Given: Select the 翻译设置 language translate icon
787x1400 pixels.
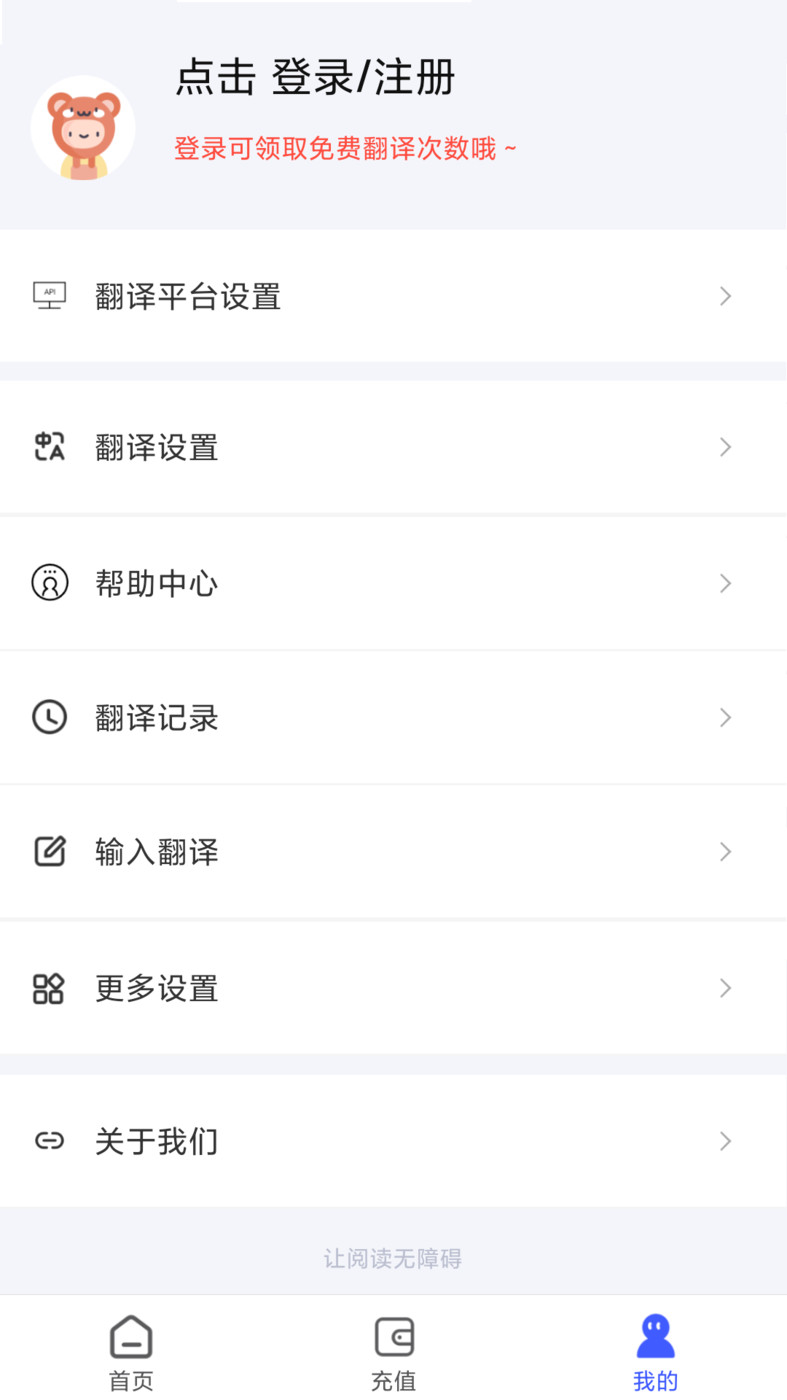Looking at the screenshot, I should (49, 447).
